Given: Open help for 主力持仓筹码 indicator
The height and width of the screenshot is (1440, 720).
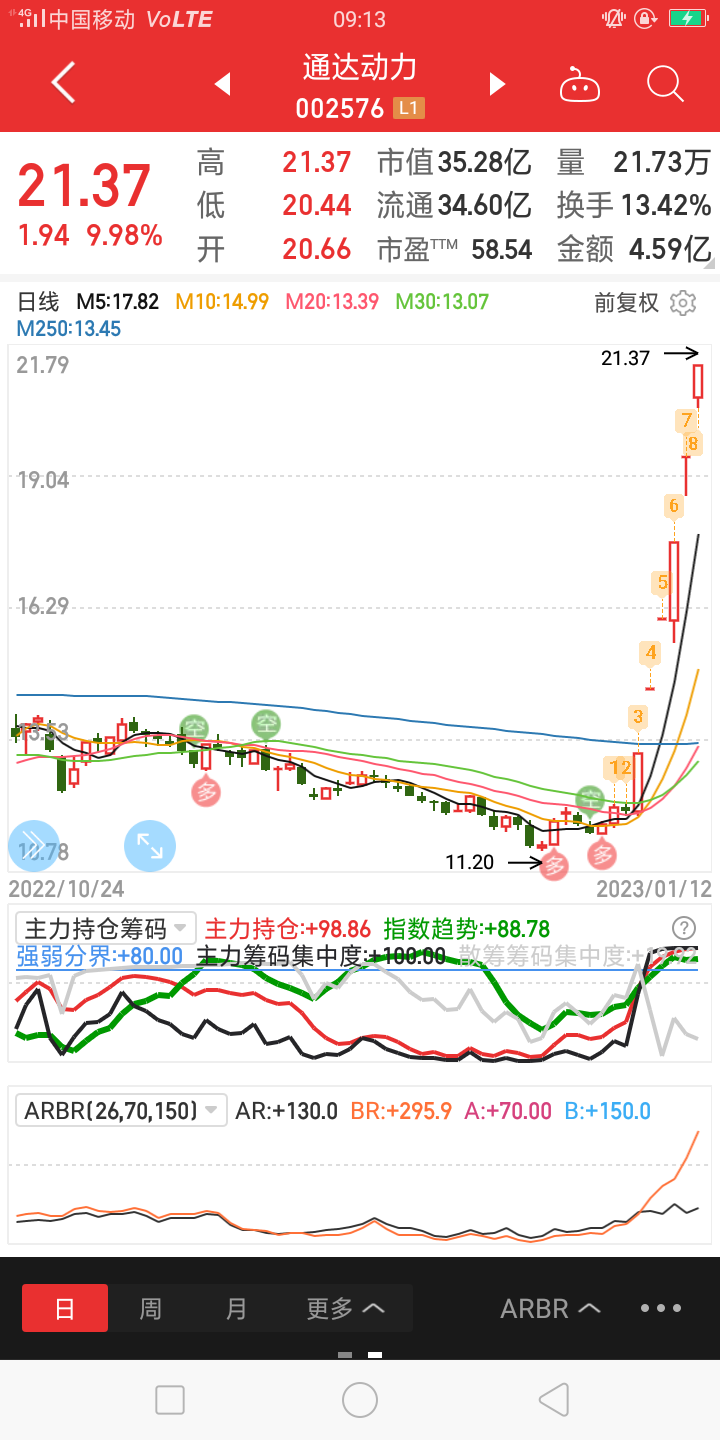Looking at the screenshot, I should [684, 928].
